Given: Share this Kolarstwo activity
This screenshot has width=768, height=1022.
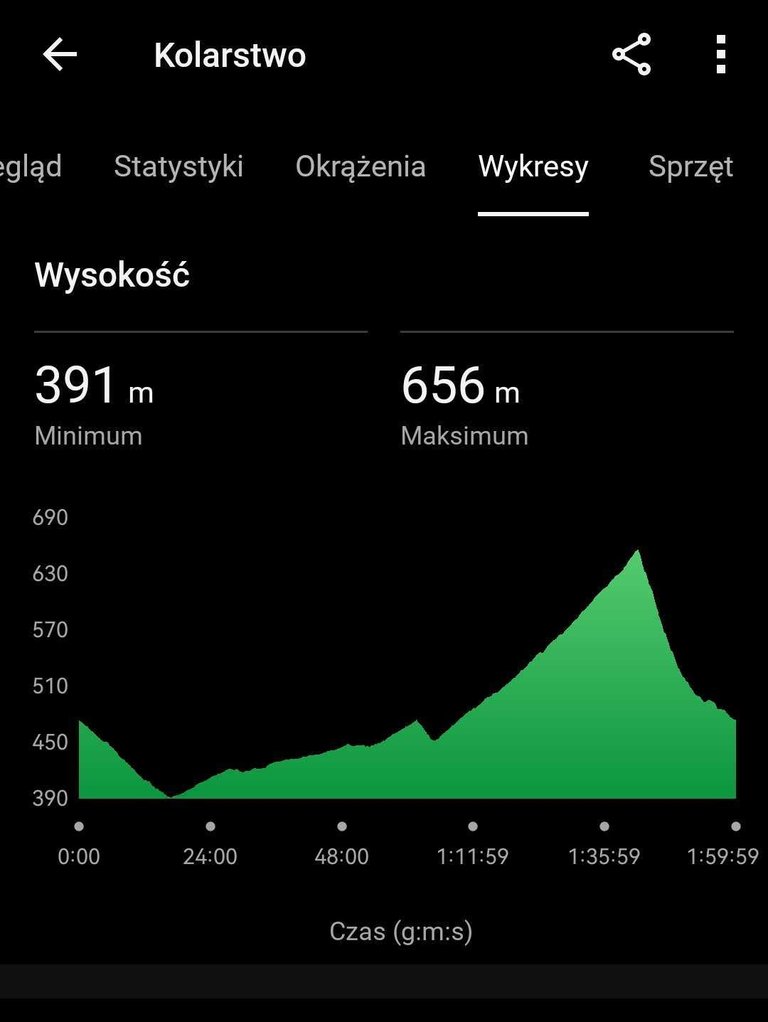Looking at the screenshot, I should [631, 56].
